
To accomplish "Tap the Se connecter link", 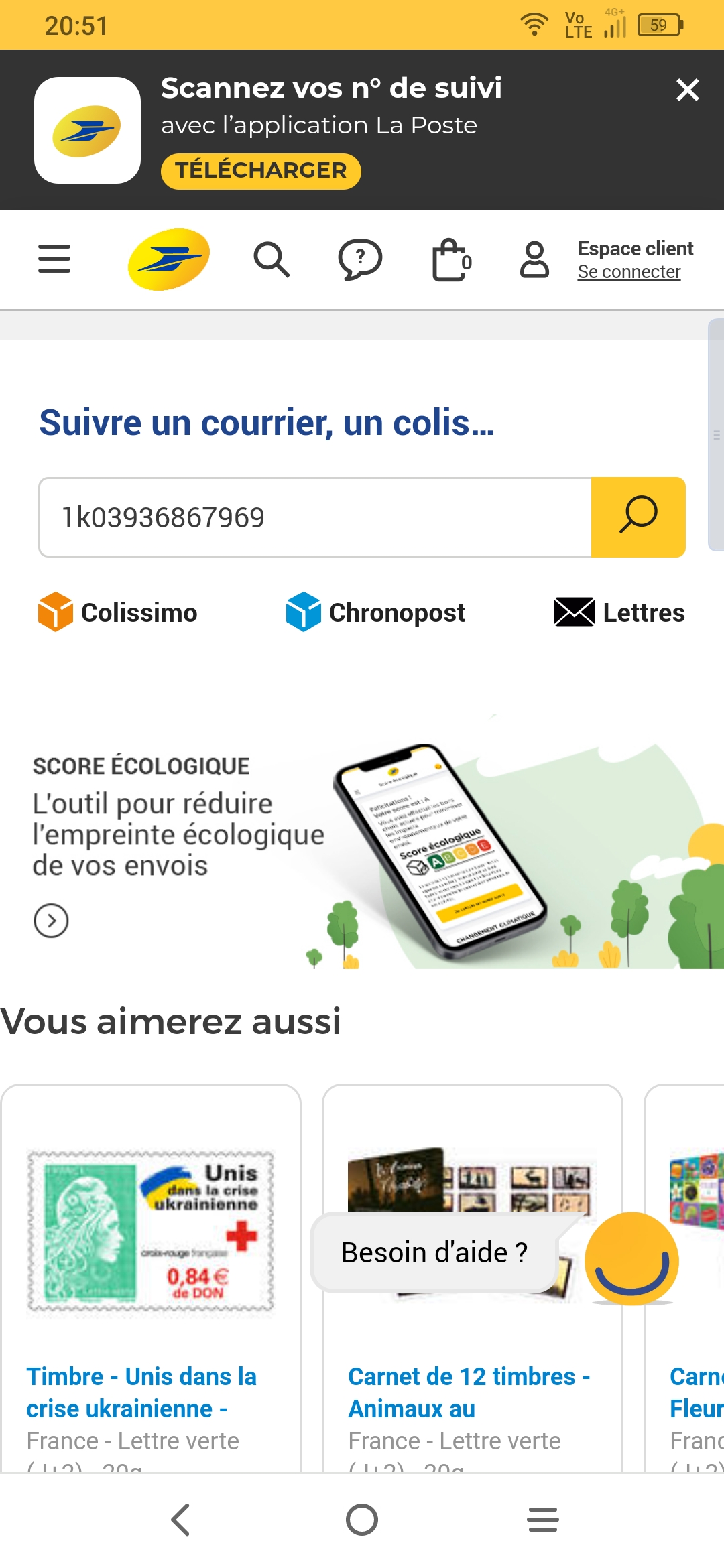I will [629, 272].
